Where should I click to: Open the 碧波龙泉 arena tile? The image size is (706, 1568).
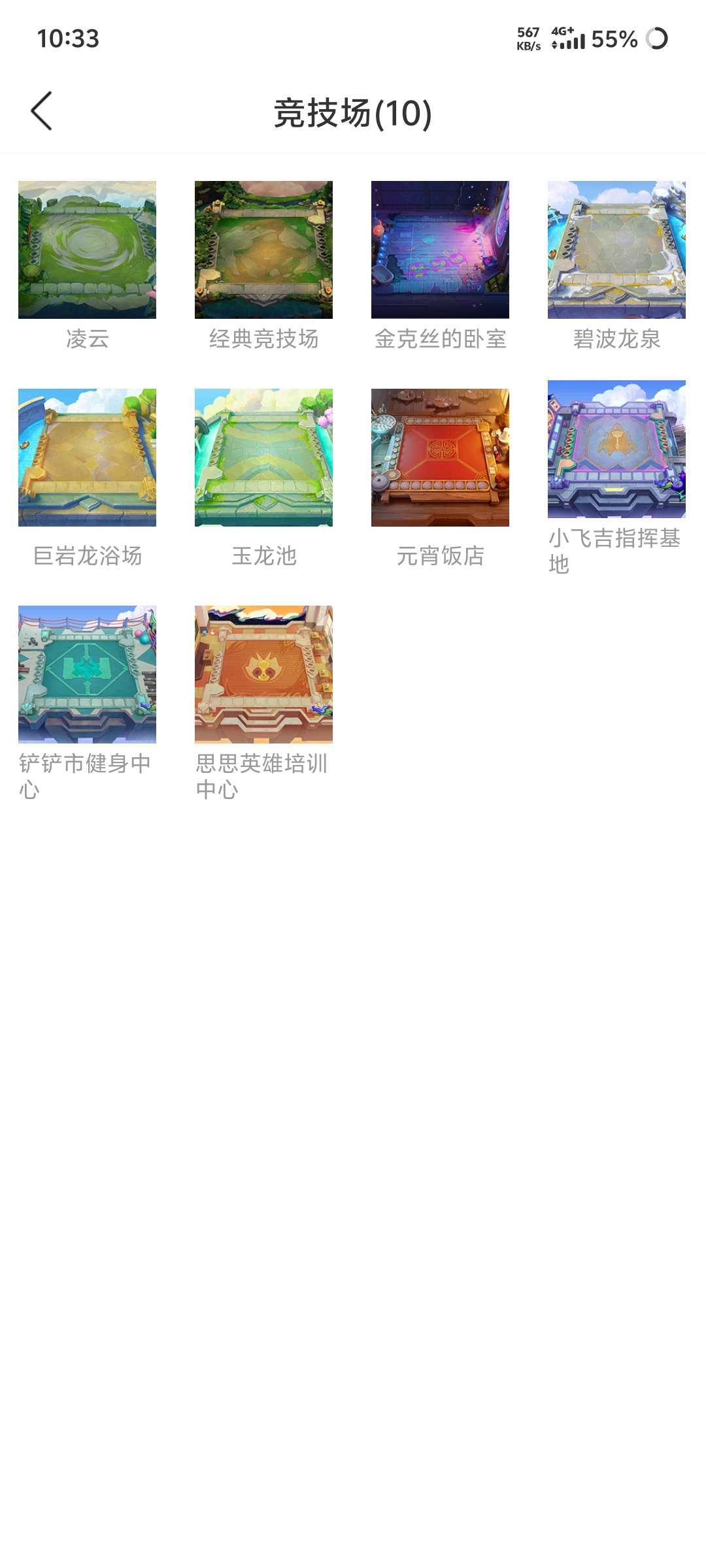(x=616, y=250)
